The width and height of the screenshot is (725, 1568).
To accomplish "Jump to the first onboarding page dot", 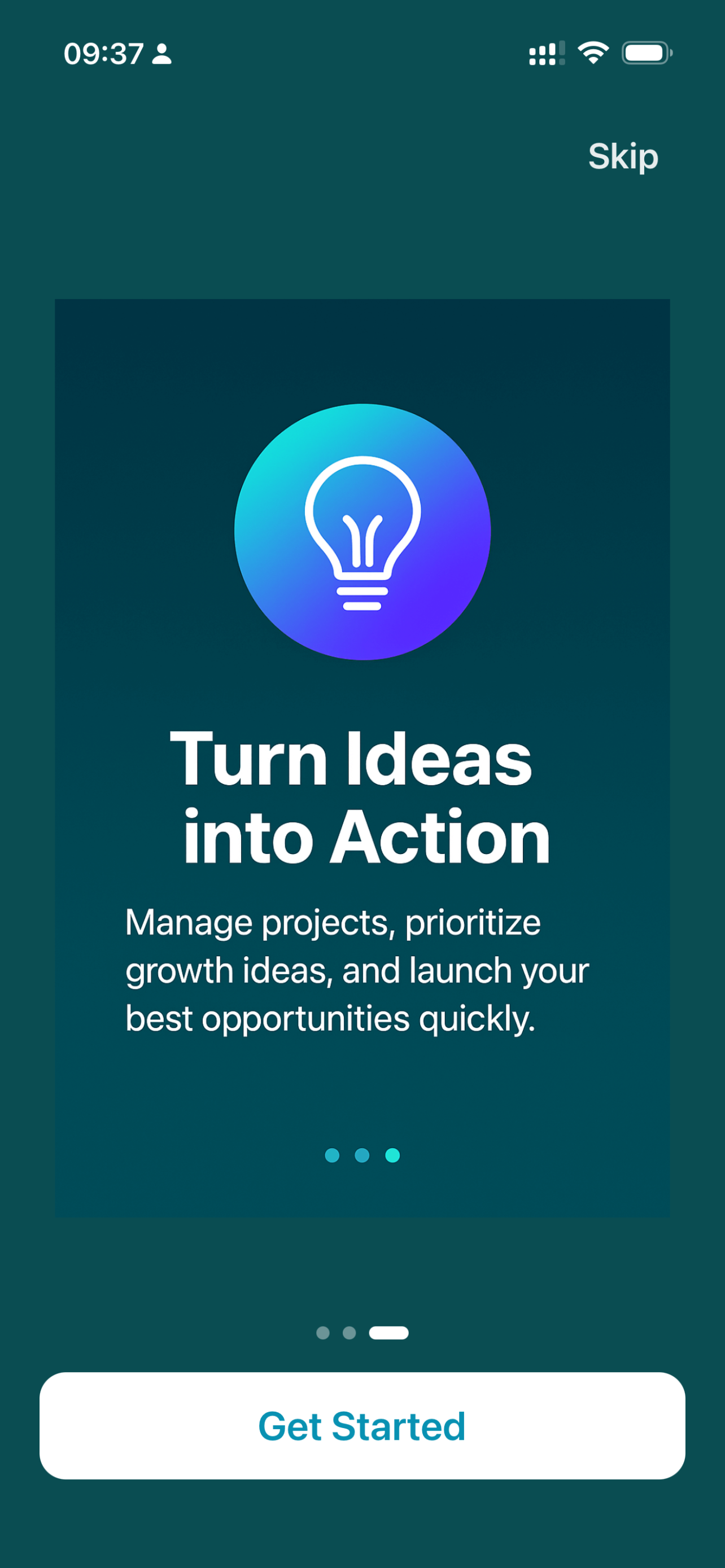I will (322, 1333).
